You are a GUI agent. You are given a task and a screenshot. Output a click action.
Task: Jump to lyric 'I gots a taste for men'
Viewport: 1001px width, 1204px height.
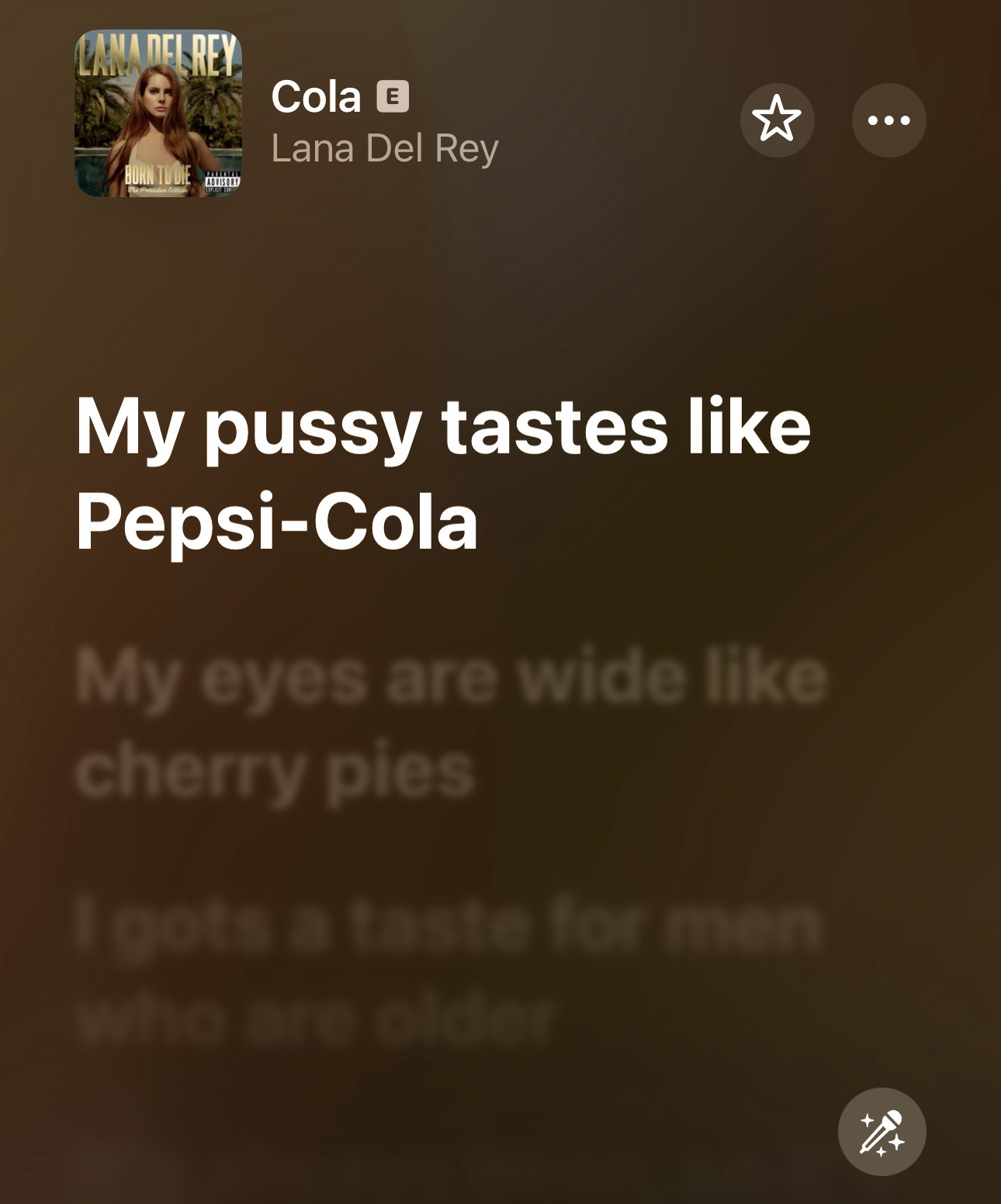pos(446,970)
